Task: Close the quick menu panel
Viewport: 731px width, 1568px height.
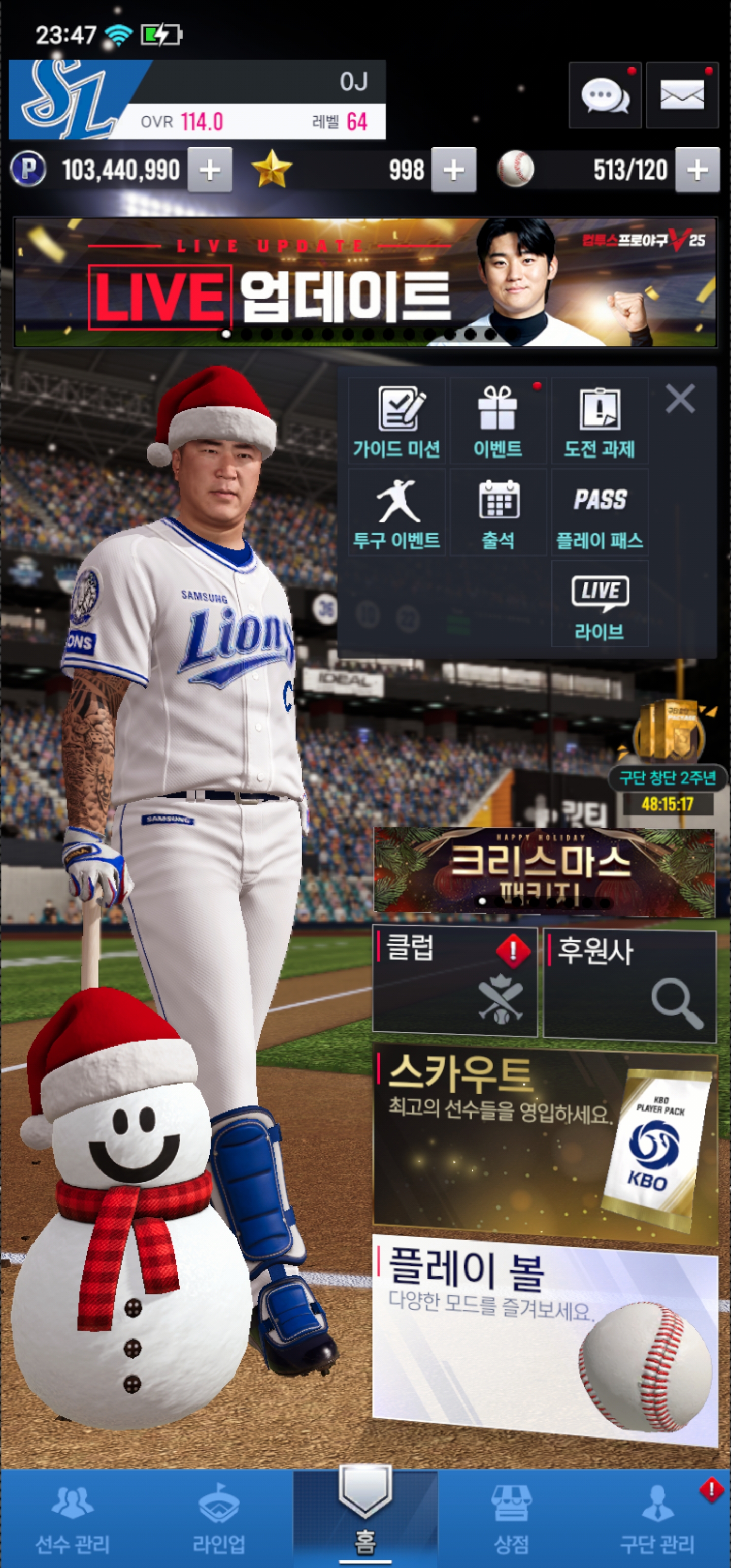Action: coord(680,399)
